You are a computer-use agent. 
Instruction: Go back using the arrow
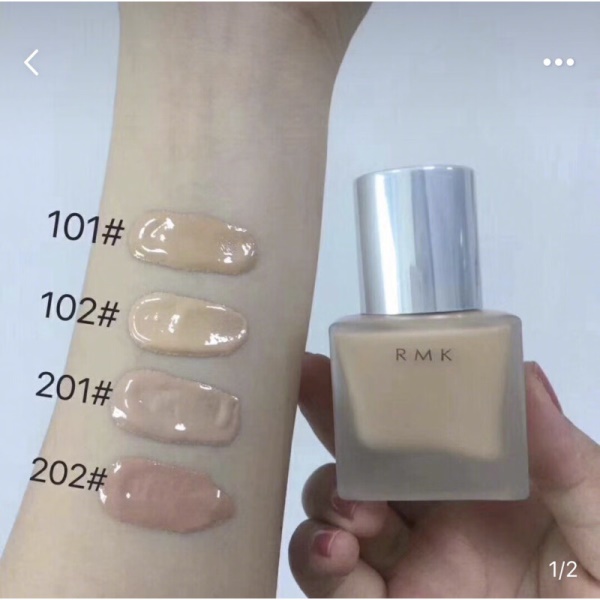(32, 62)
